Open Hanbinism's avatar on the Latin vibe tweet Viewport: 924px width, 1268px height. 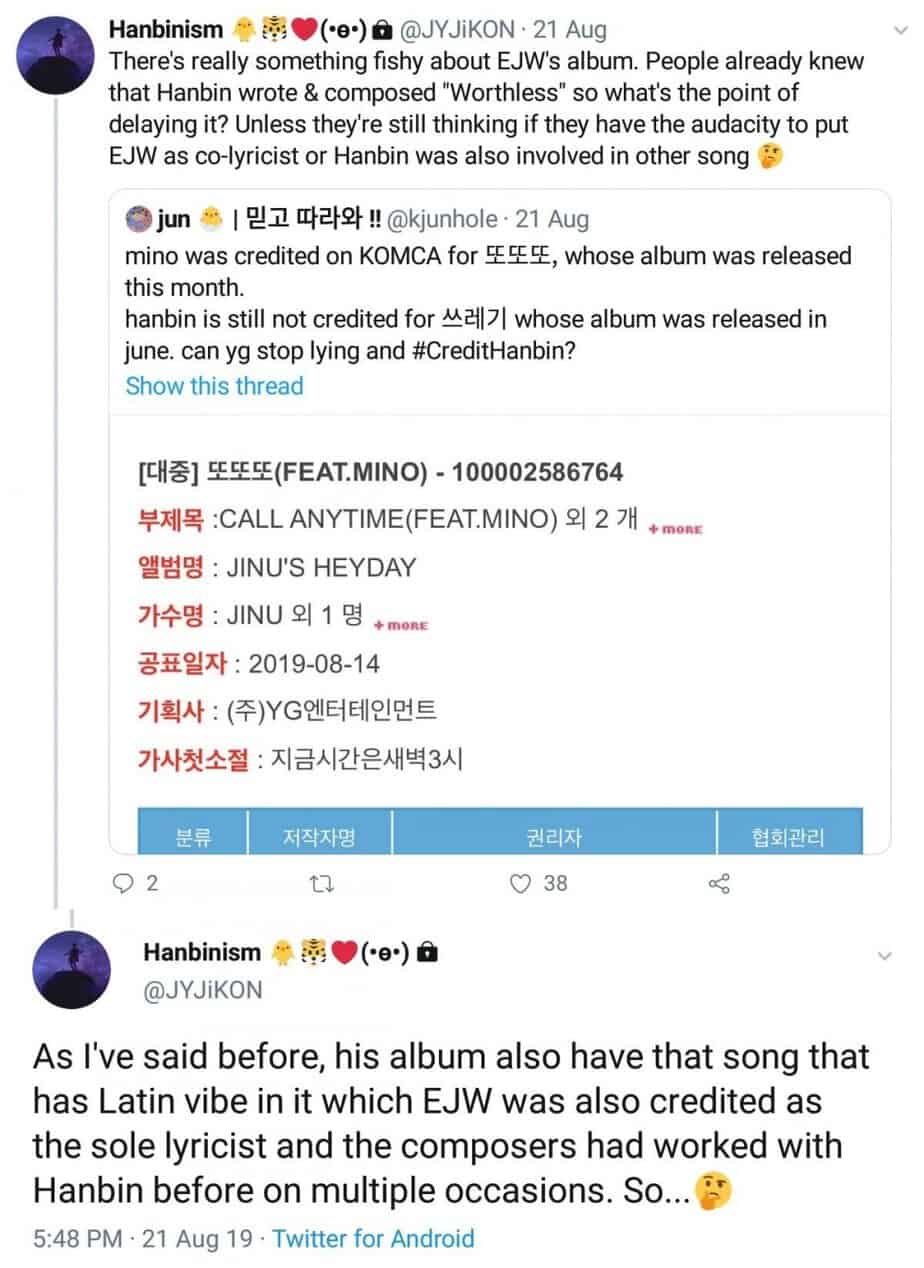click(x=69, y=972)
